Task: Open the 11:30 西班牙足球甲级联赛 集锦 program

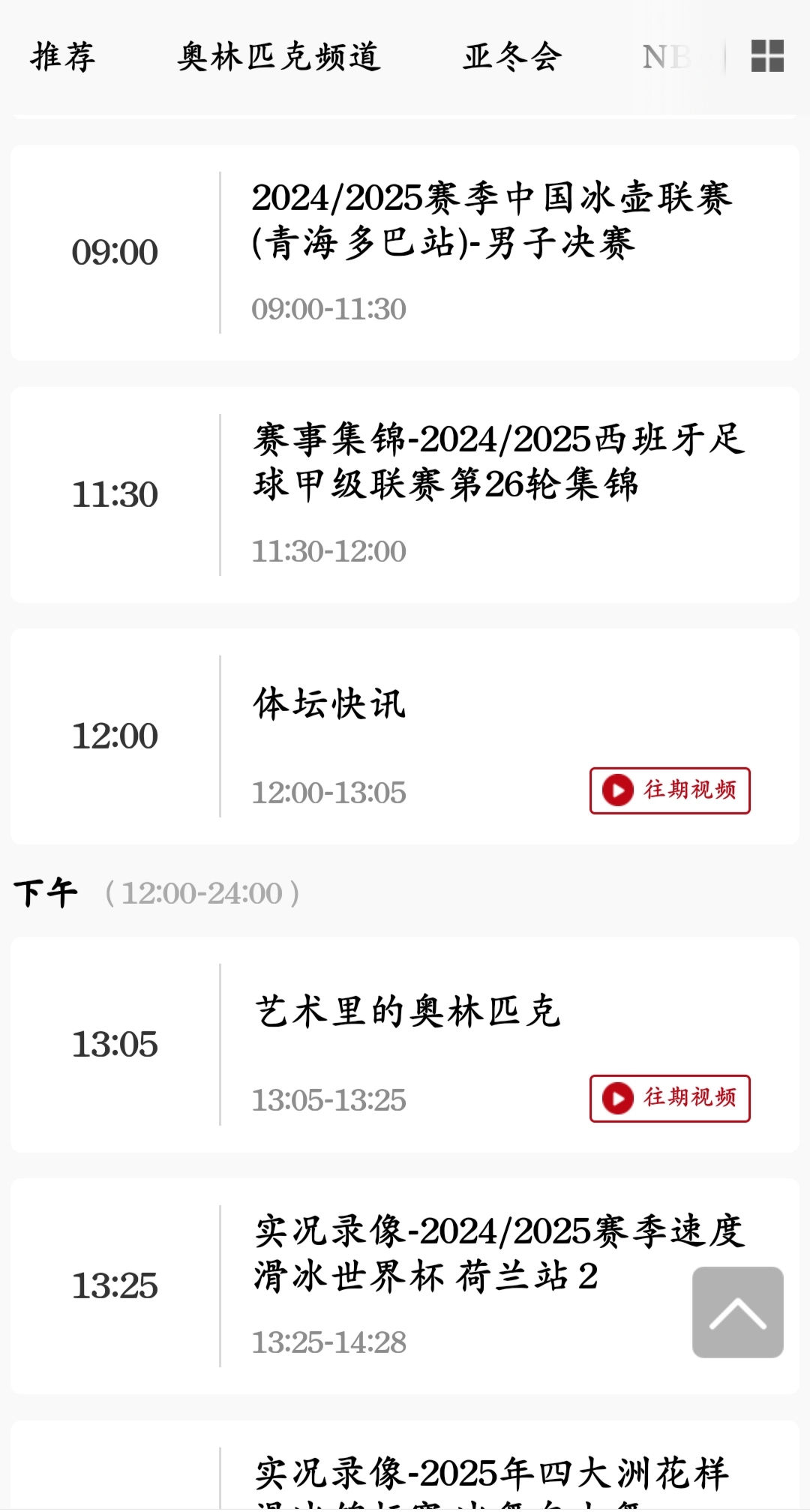Action: 499,462
